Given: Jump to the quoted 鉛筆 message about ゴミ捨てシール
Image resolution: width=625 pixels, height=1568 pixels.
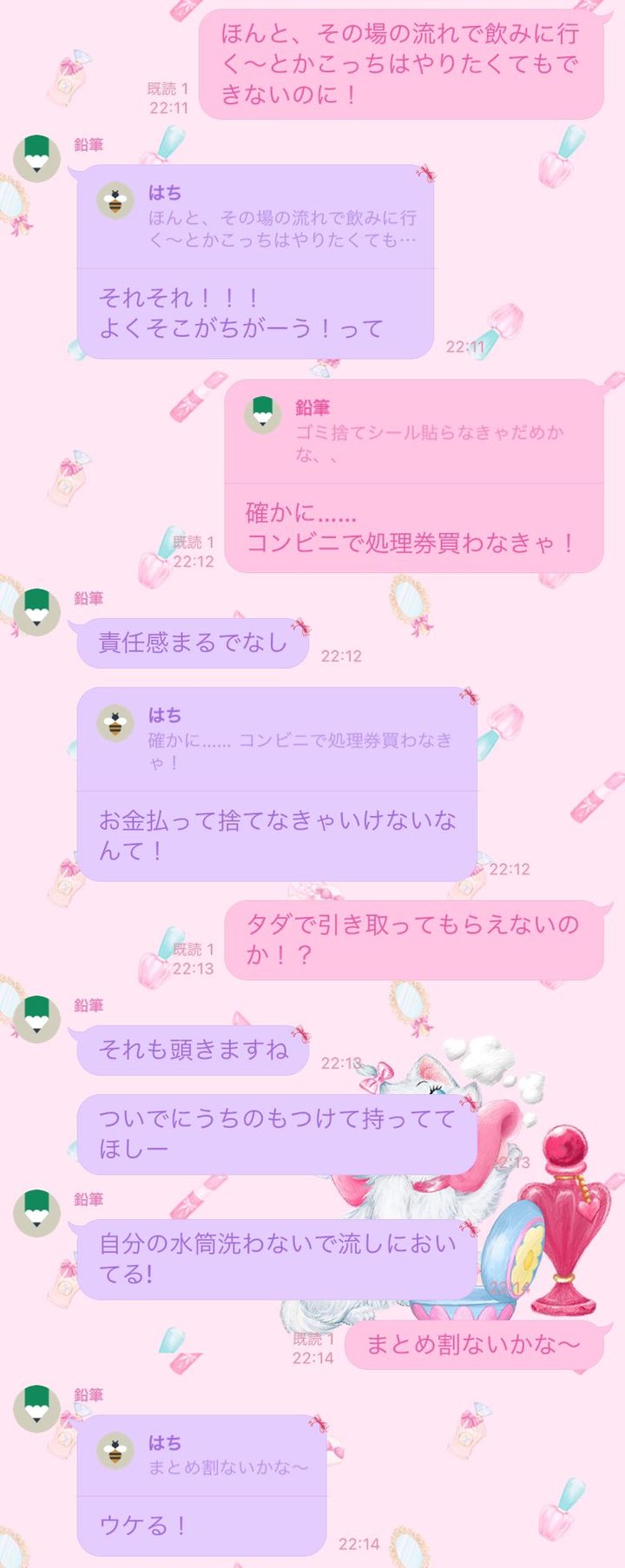Looking at the screenshot, I should point(417,432).
